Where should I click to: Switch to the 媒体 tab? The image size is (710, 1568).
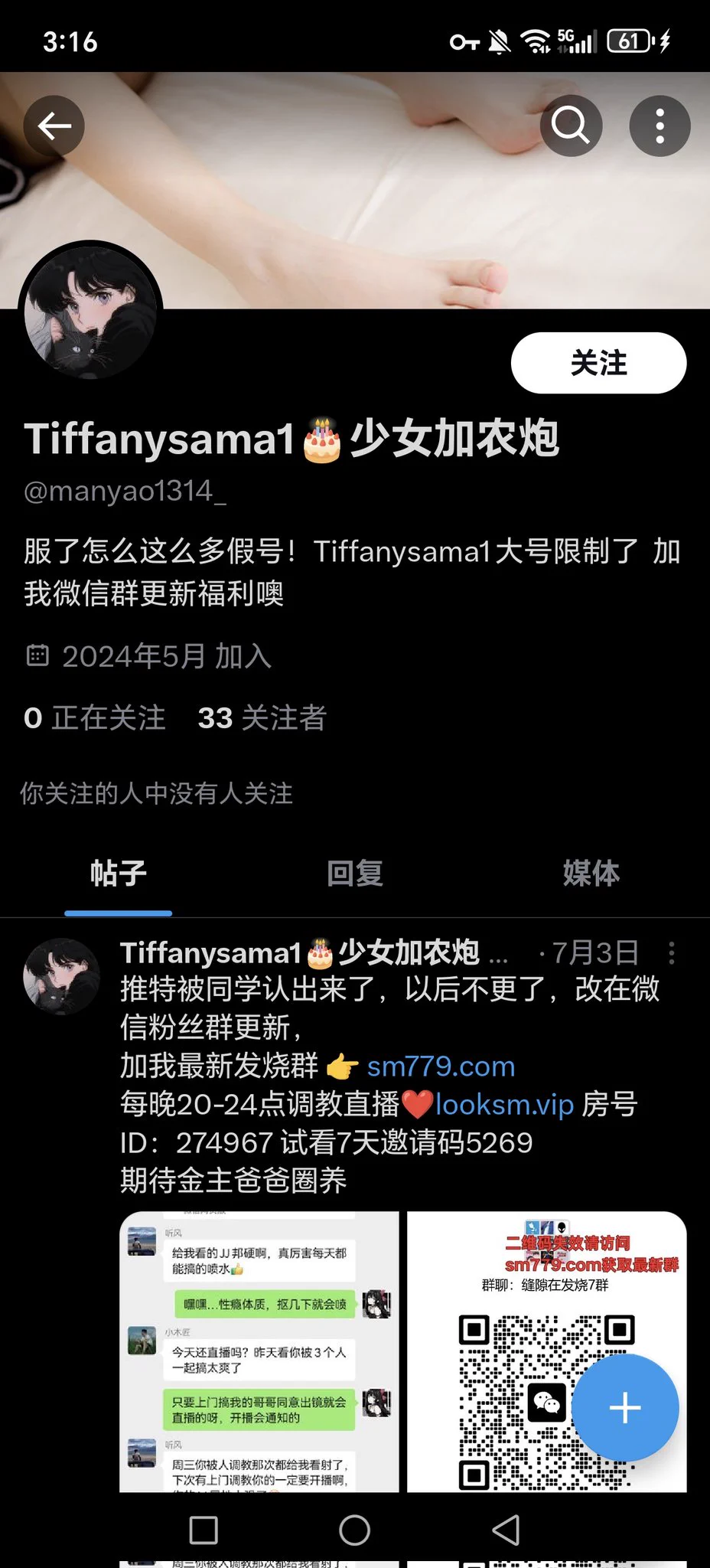click(x=591, y=874)
